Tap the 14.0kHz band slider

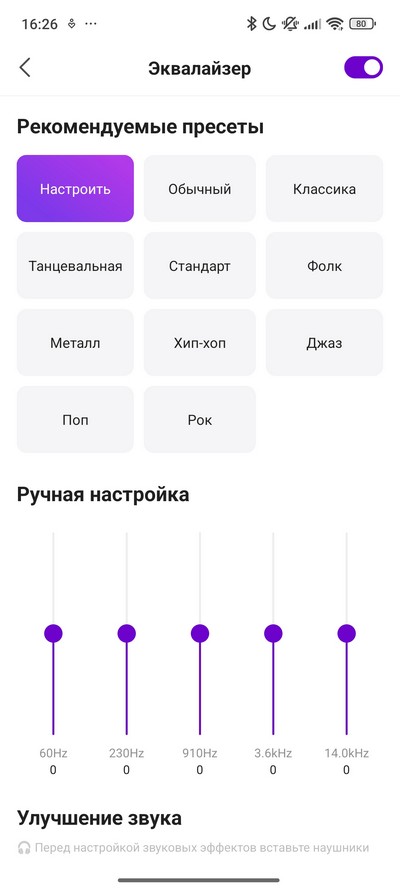[x=346, y=633]
